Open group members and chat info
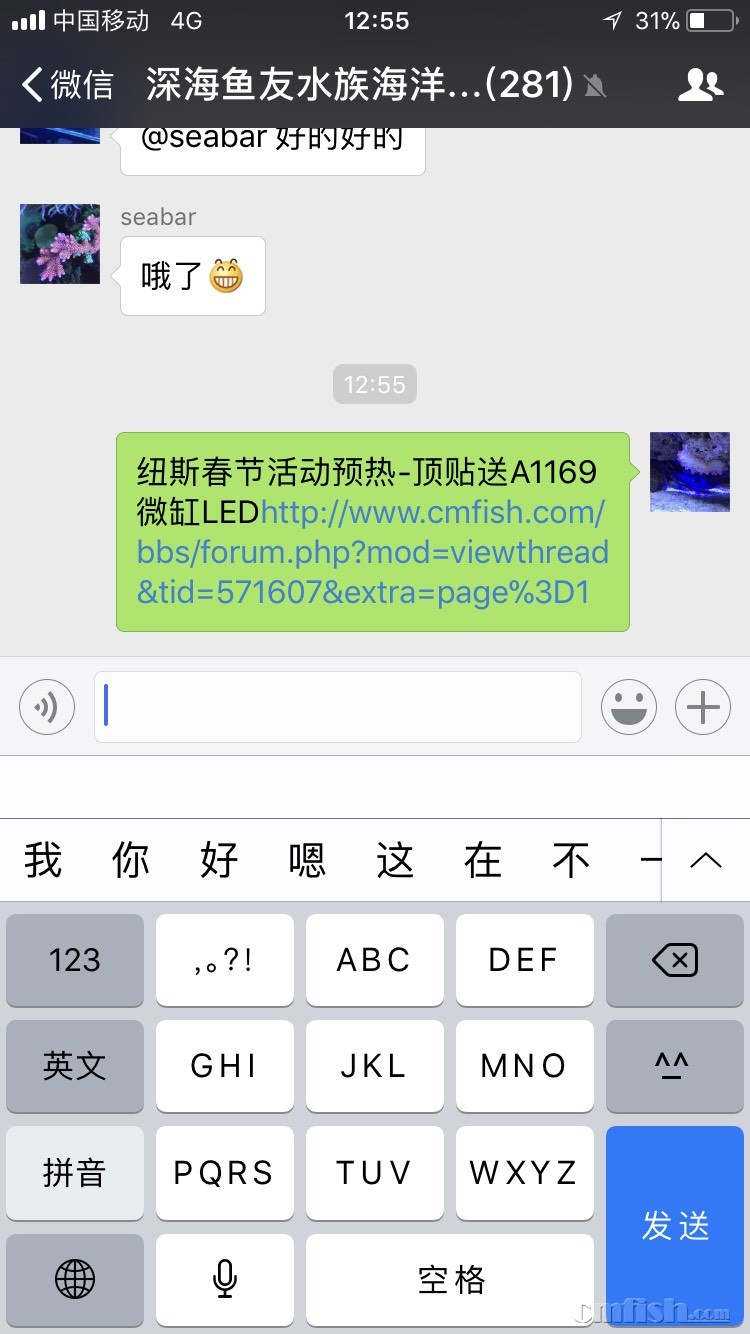 699,85
